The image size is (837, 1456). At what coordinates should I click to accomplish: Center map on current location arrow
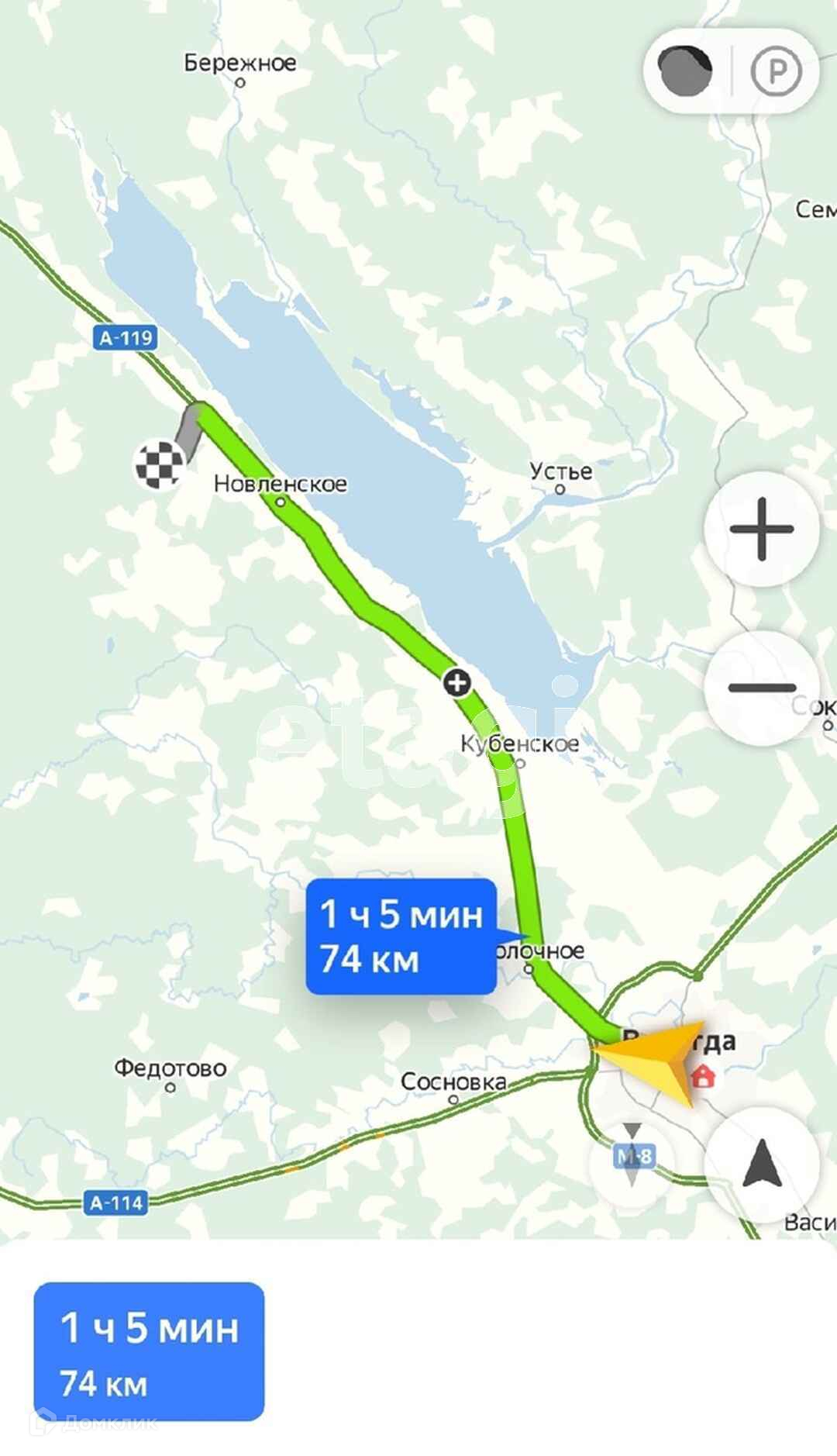(x=762, y=1164)
